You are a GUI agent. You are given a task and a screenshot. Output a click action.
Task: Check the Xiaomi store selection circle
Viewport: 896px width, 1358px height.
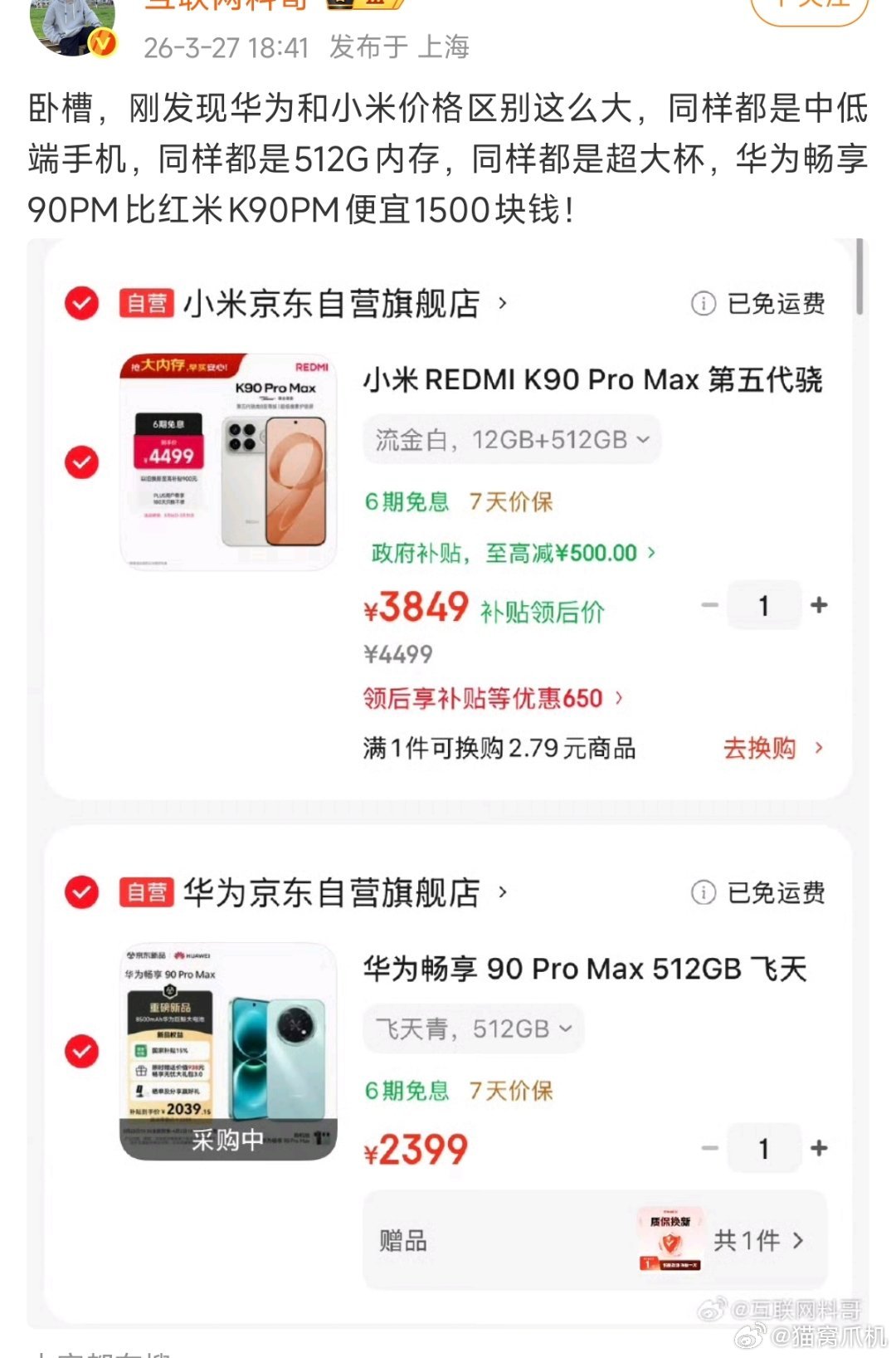(81, 304)
